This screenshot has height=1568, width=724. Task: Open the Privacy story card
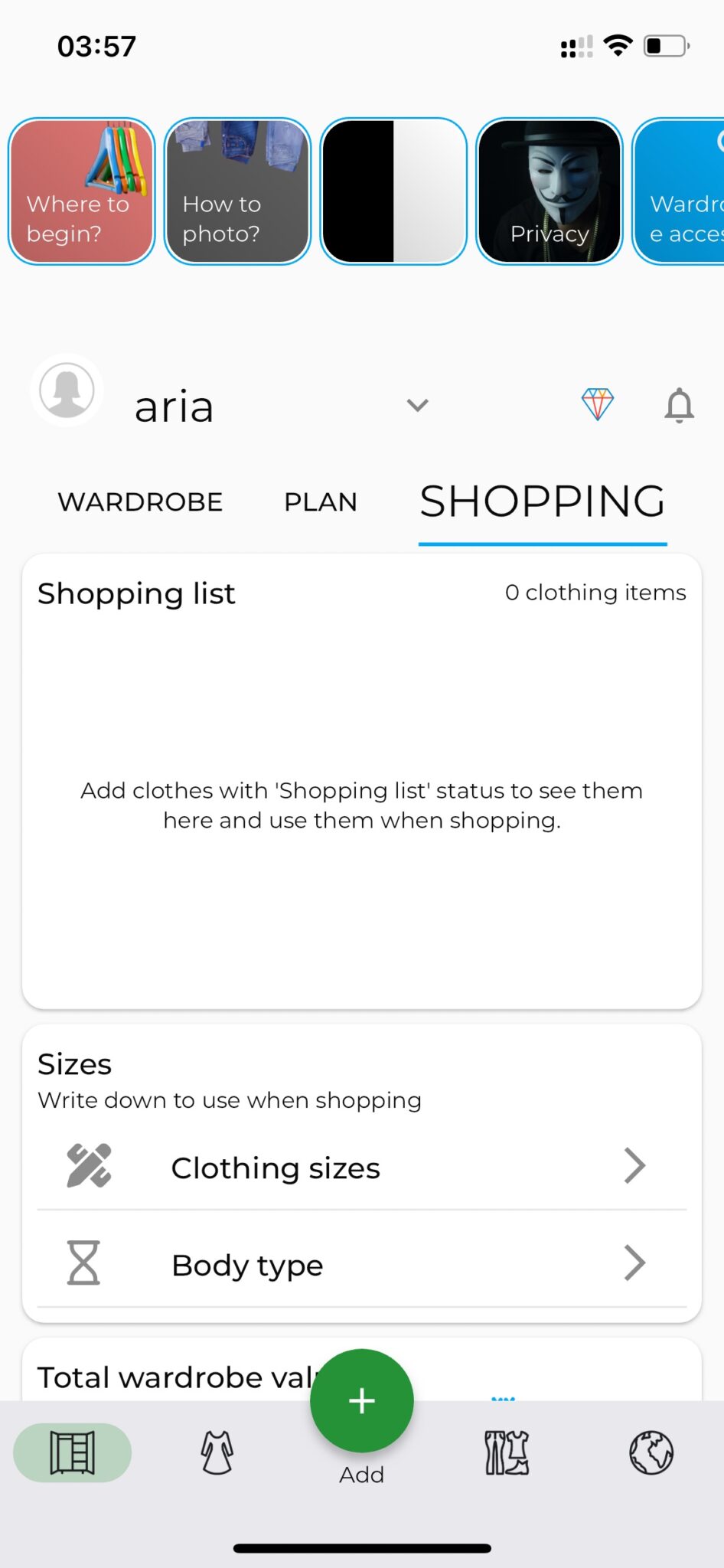click(549, 190)
